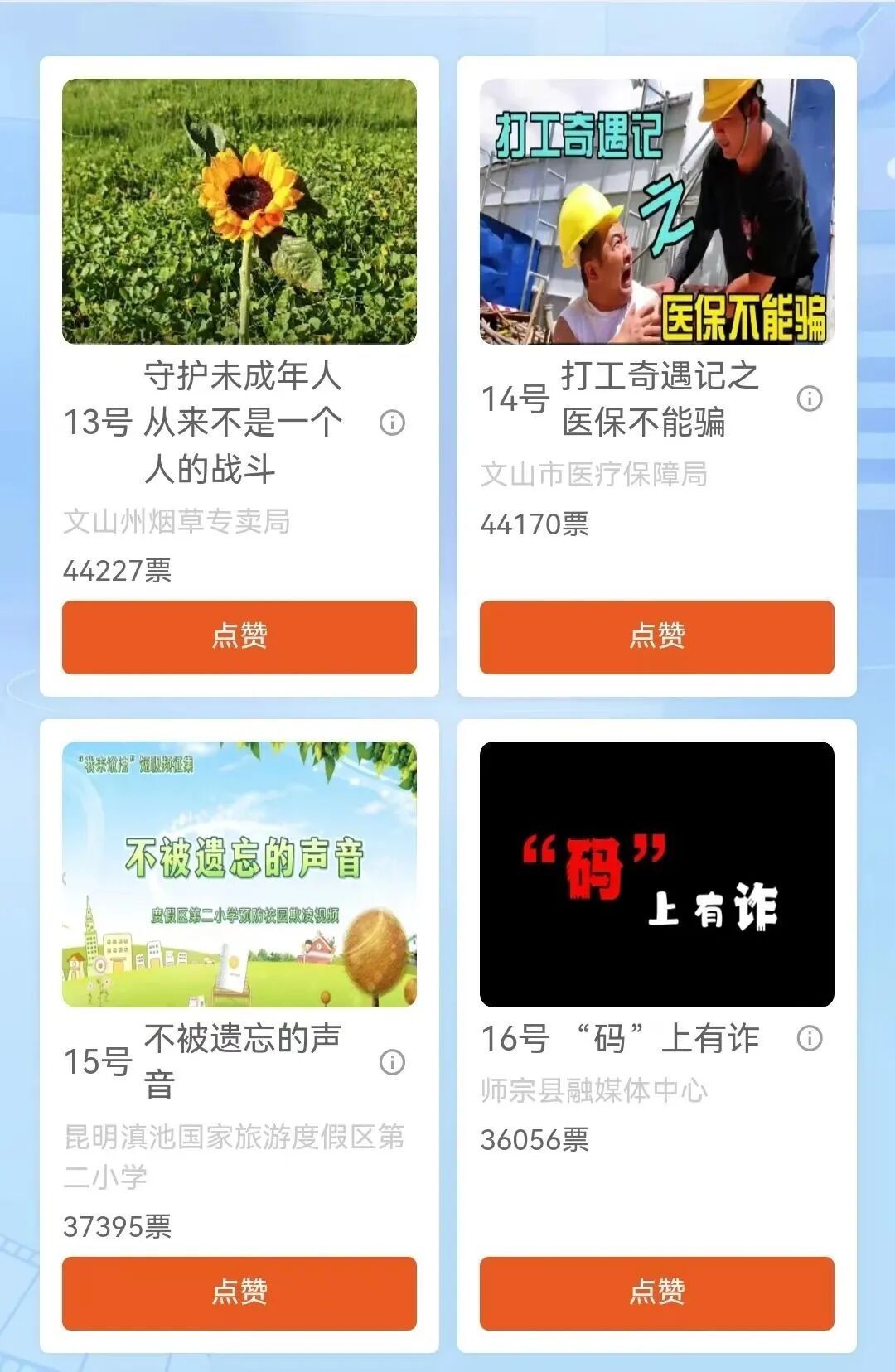Screen dimensions: 895x1372
Task: Open the sunflower video thumbnail for entry 13号
Action: pos(239,211)
